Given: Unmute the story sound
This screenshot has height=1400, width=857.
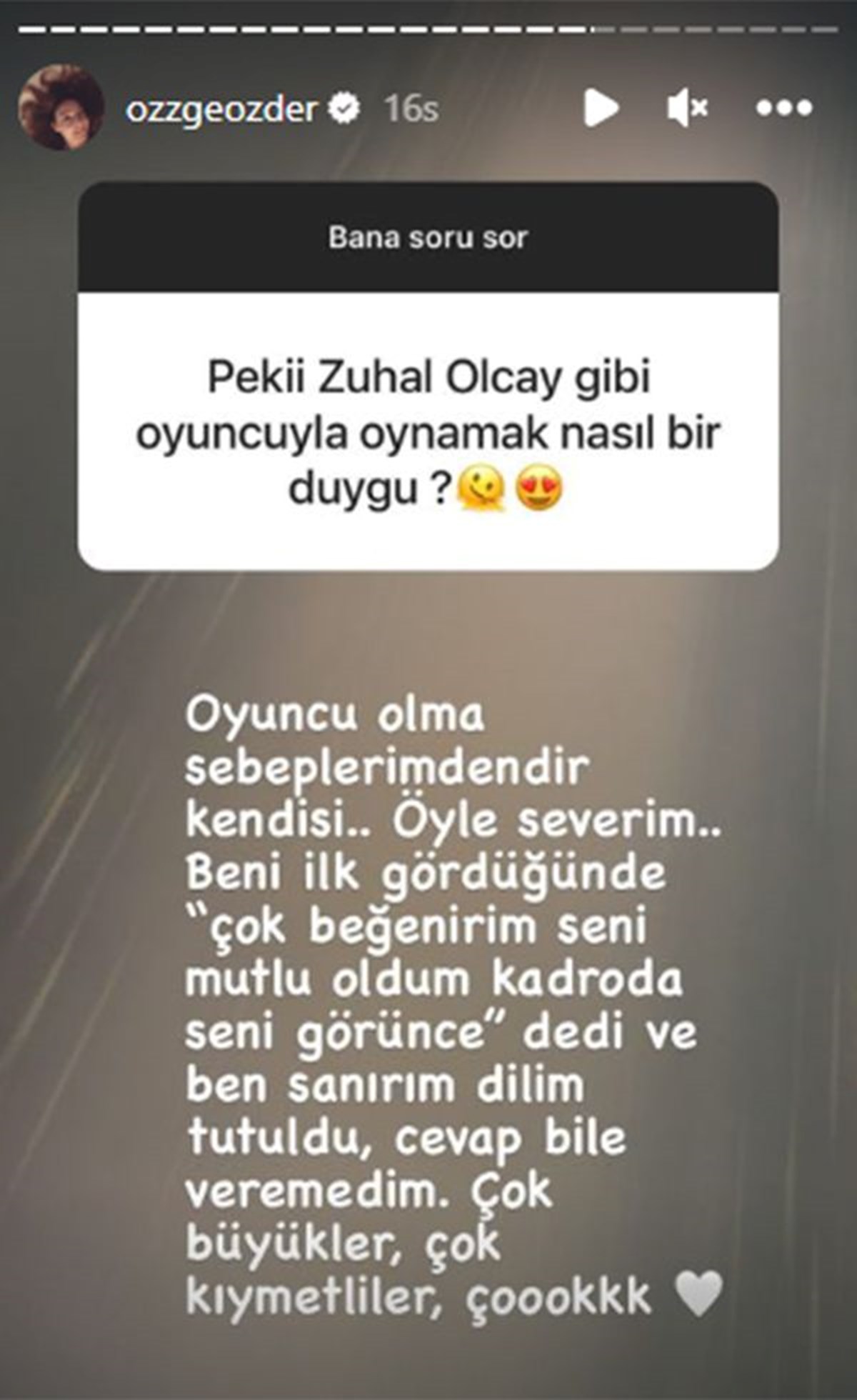Looking at the screenshot, I should [686, 109].
